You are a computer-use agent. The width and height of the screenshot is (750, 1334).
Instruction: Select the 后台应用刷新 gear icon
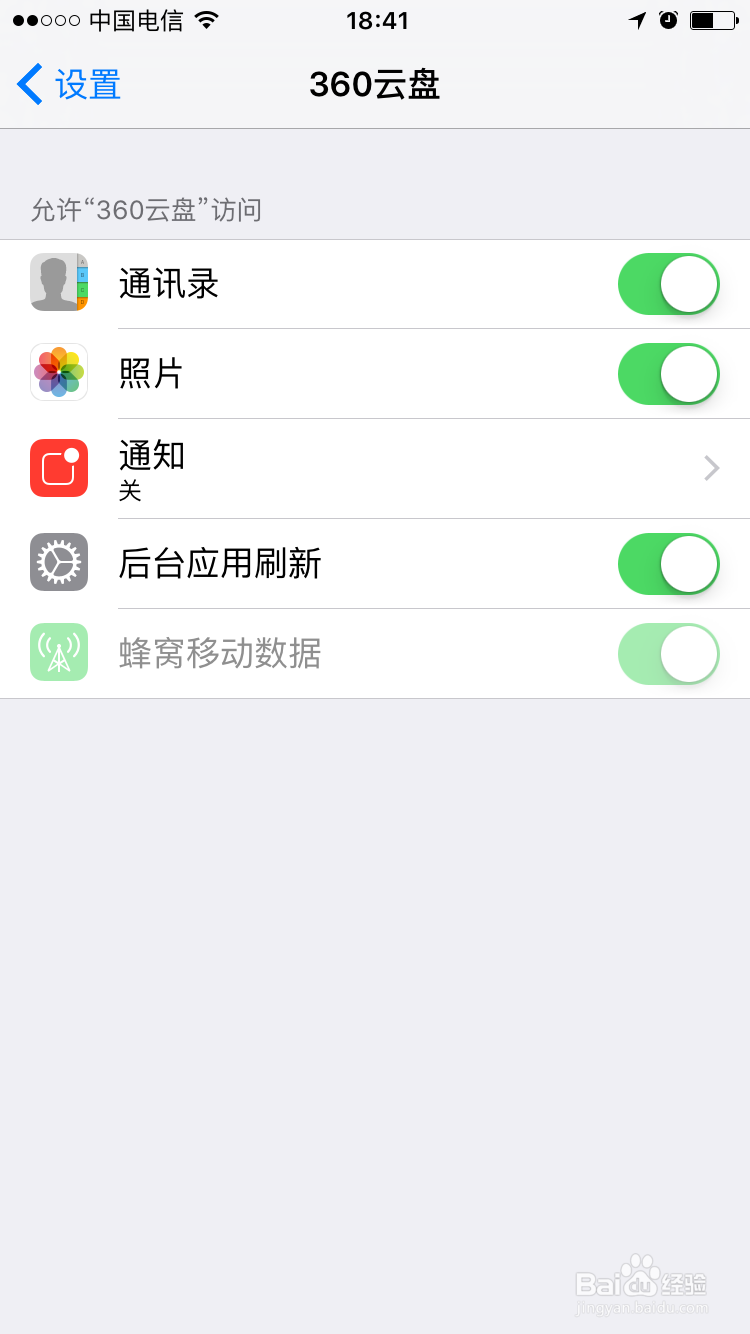(58, 563)
